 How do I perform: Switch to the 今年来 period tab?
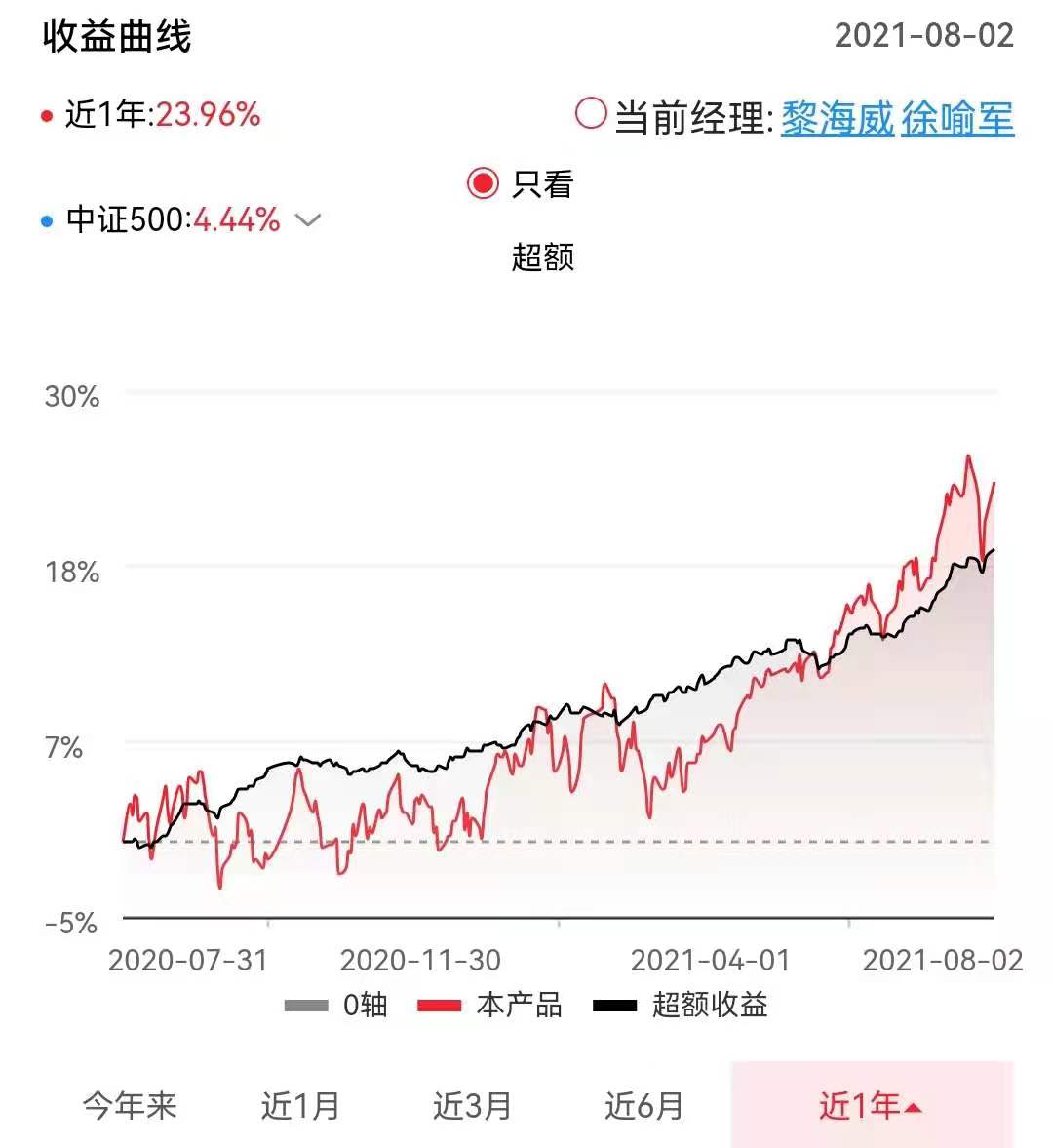point(130,1105)
